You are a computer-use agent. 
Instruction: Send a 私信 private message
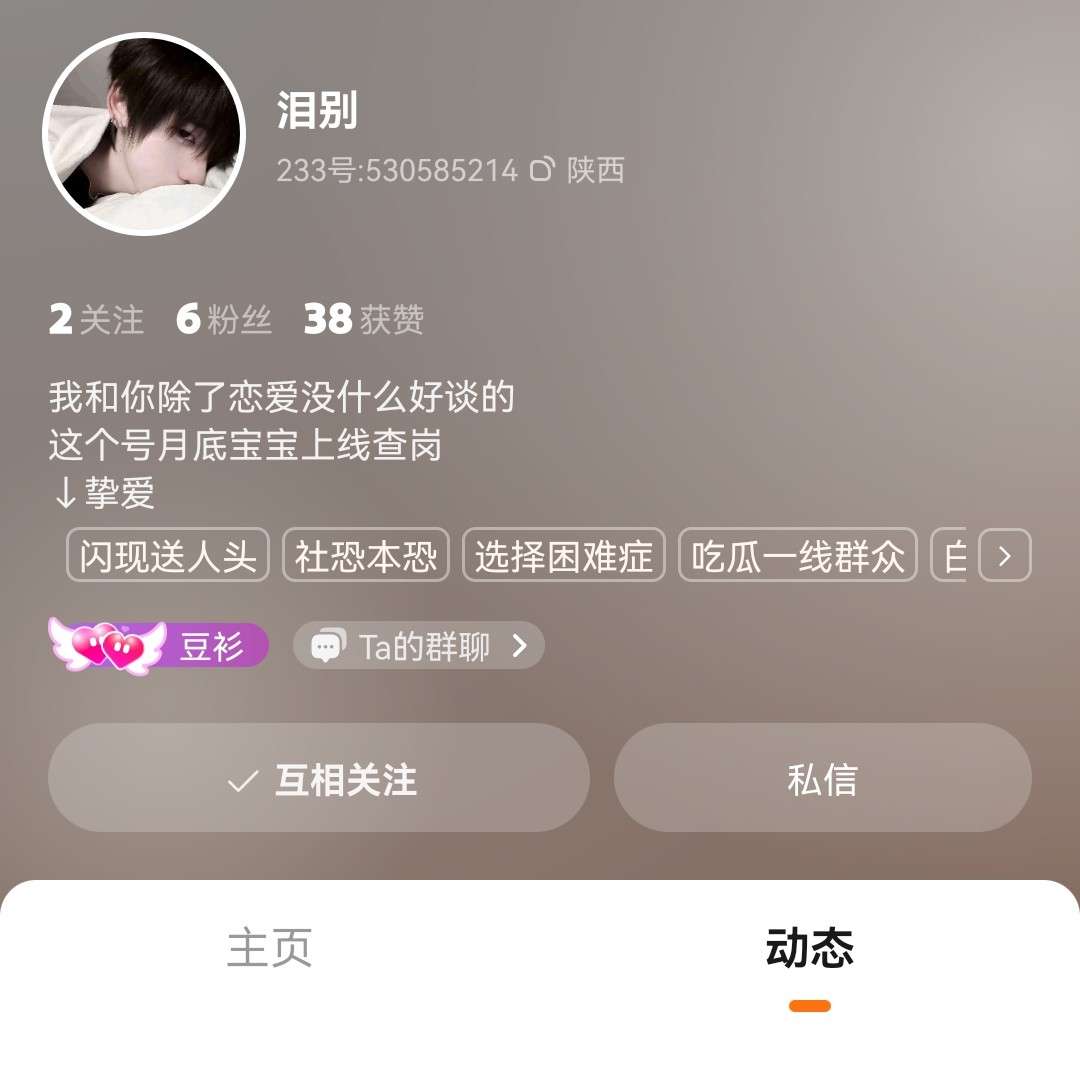click(822, 778)
